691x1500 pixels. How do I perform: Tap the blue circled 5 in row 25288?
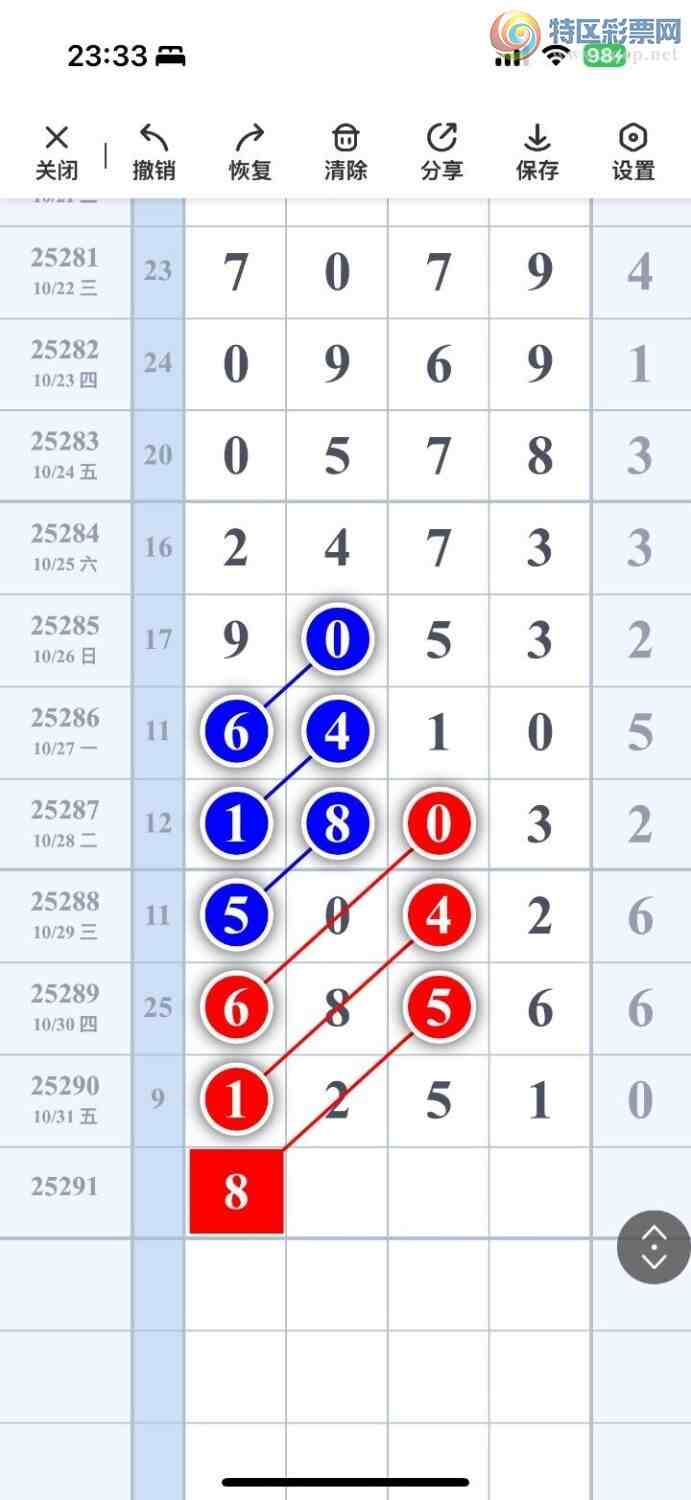[x=236, y=915]
